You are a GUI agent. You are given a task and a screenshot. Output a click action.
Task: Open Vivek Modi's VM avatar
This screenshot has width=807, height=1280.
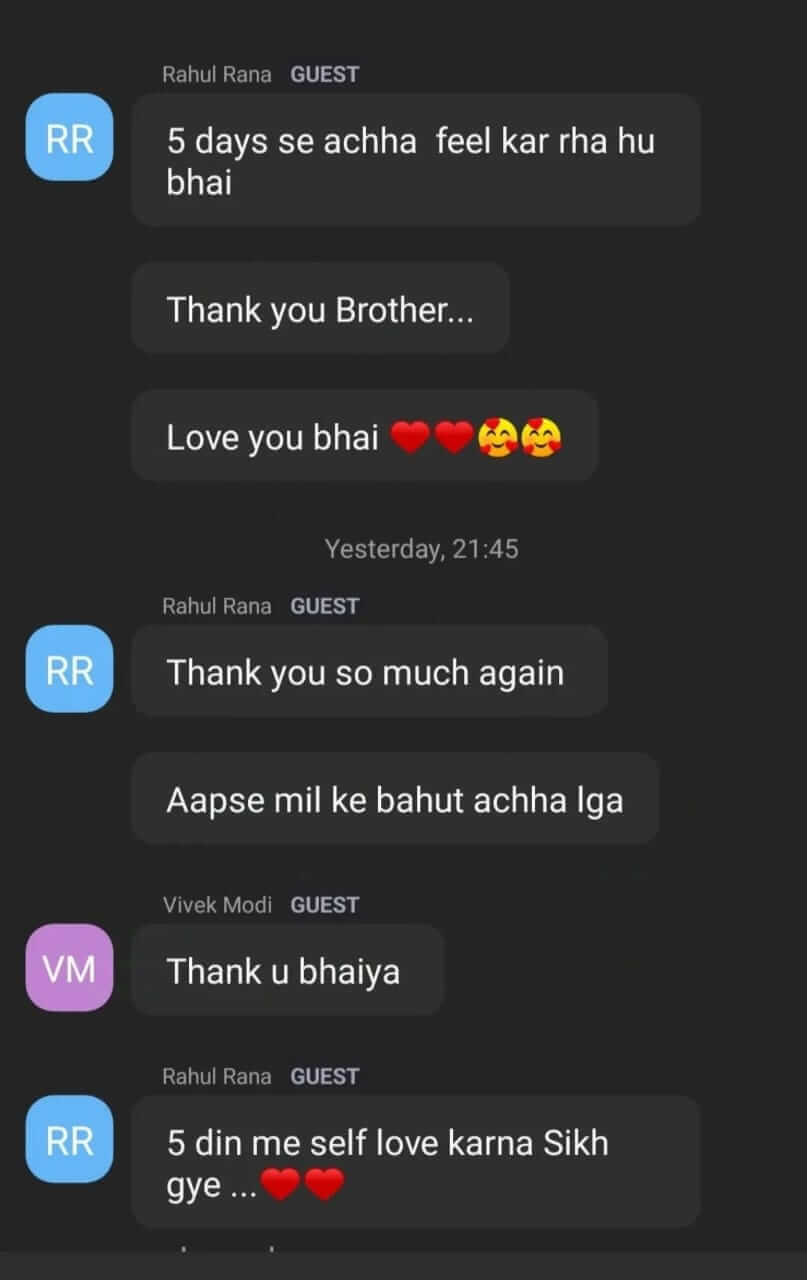pos(69,968)
